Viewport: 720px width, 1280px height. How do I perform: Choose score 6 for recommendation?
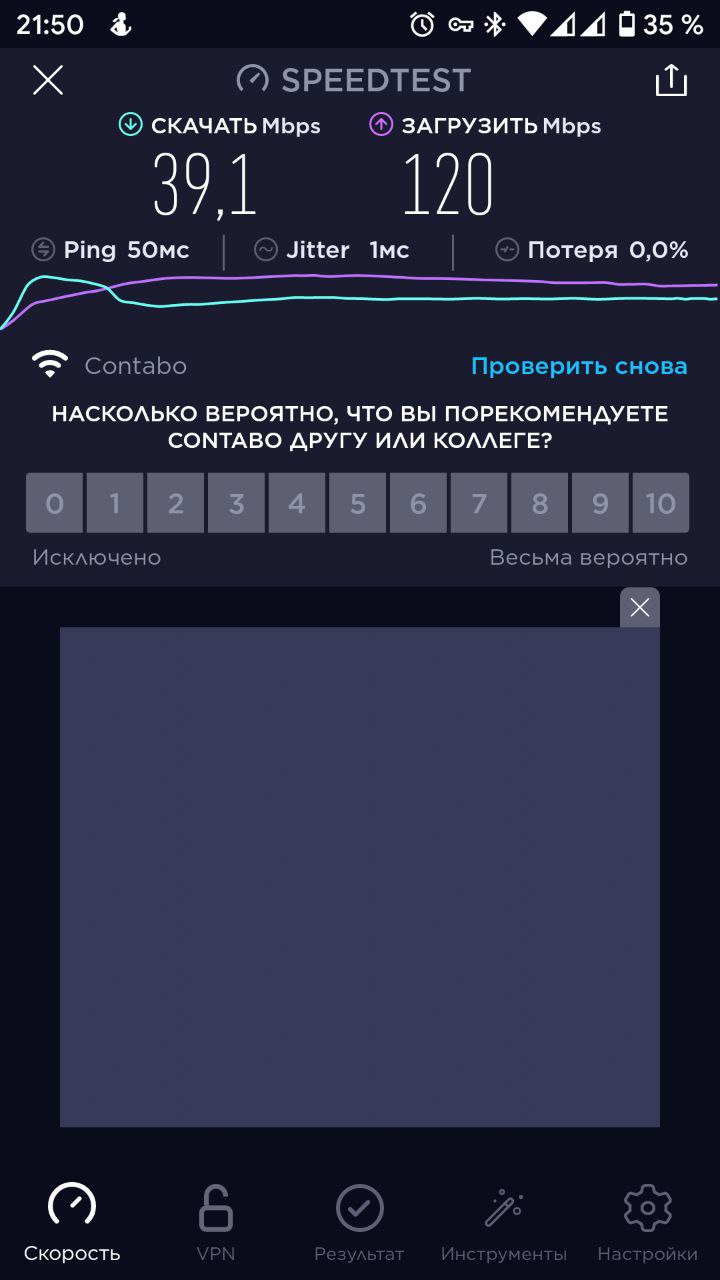418,503
